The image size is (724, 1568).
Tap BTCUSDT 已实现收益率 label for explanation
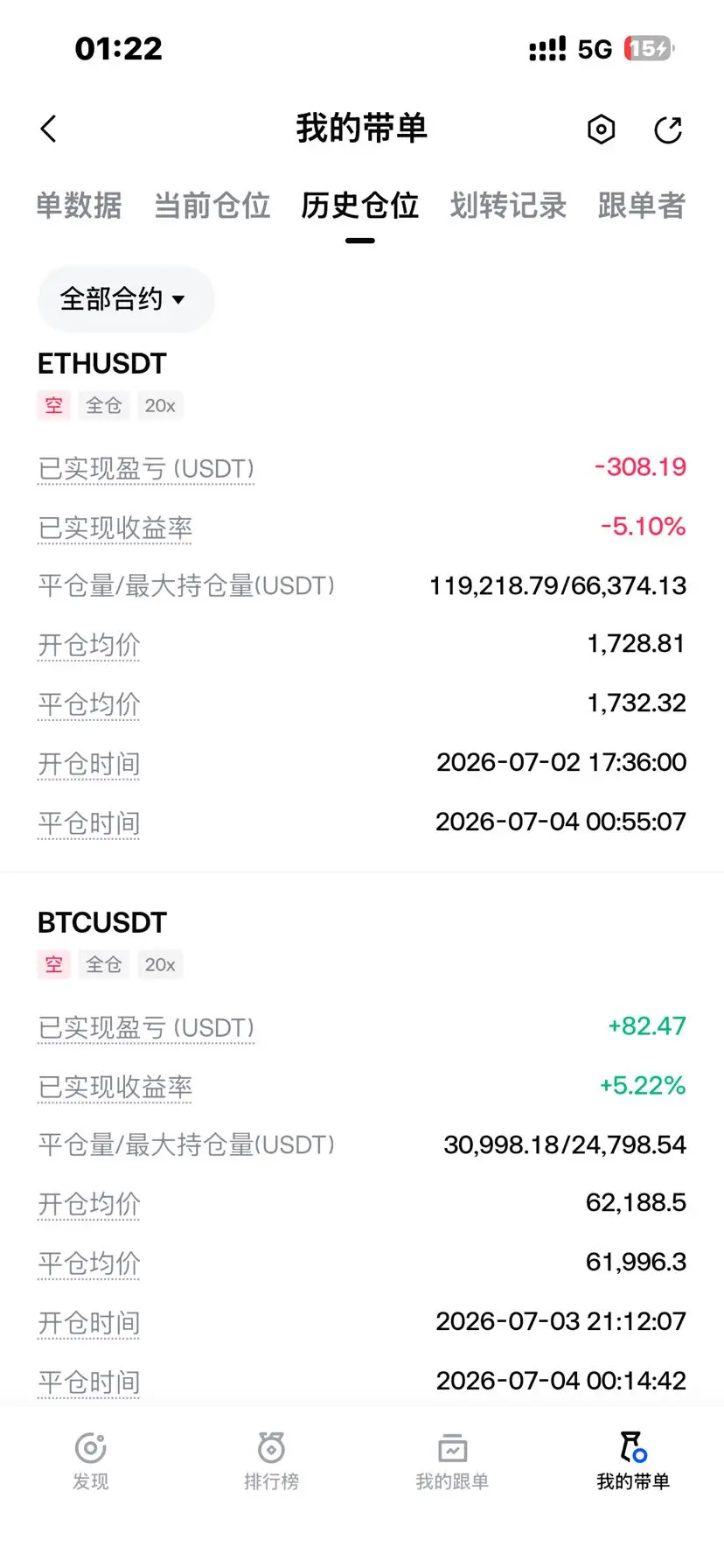point(115,1088)
